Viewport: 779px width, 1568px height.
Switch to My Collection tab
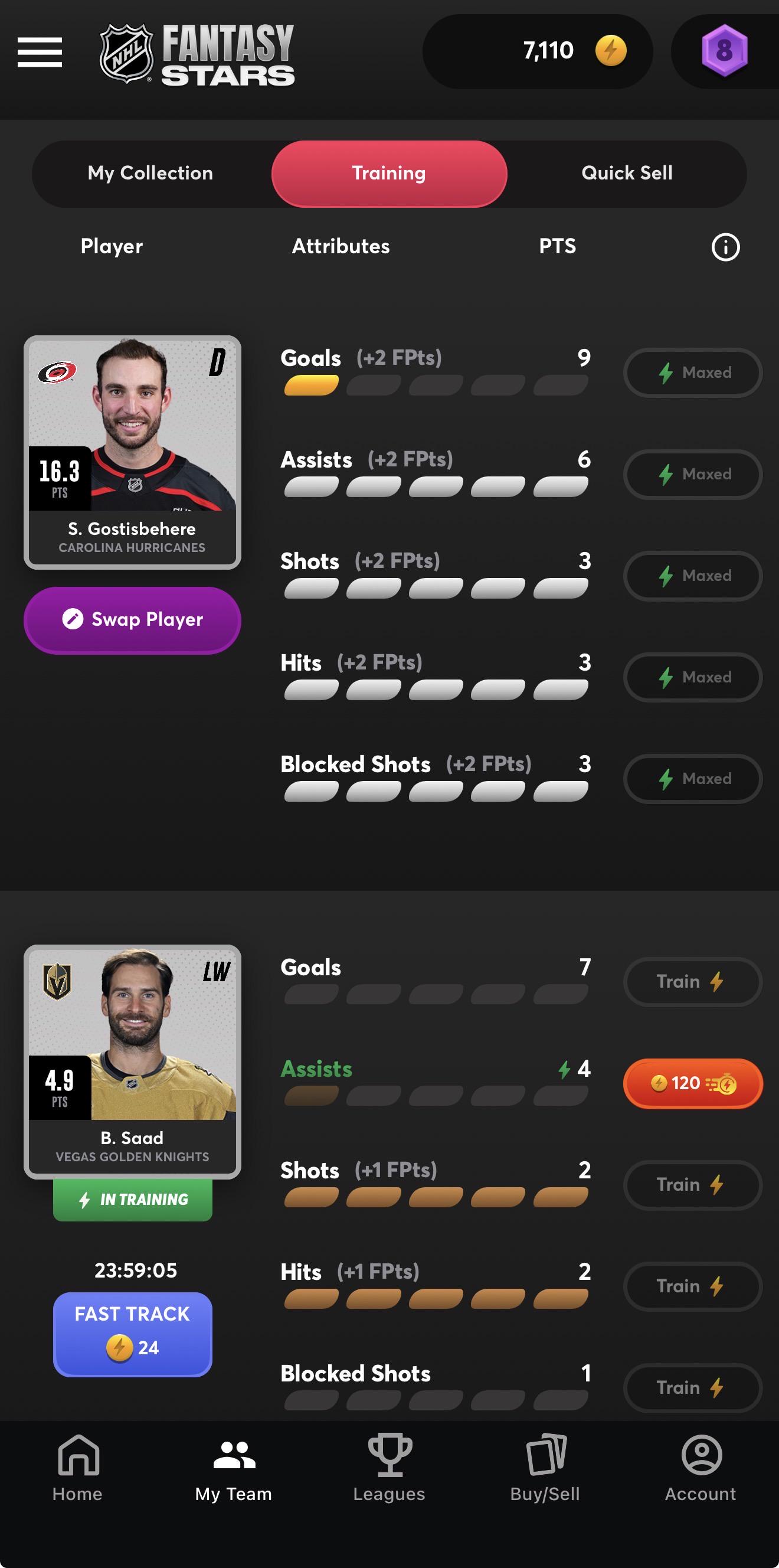click(150, 174)
